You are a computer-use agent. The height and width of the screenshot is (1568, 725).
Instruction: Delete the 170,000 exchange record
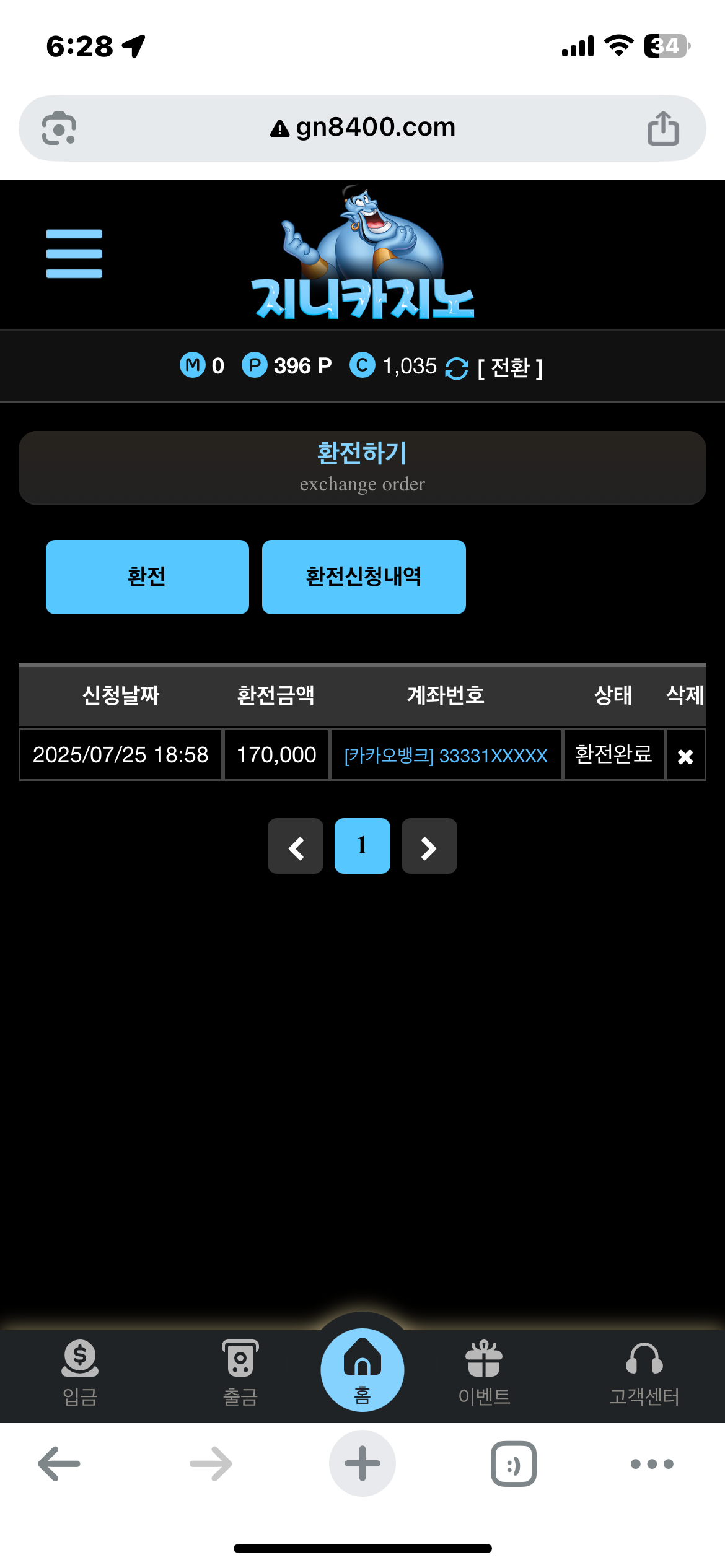[685, 756]
